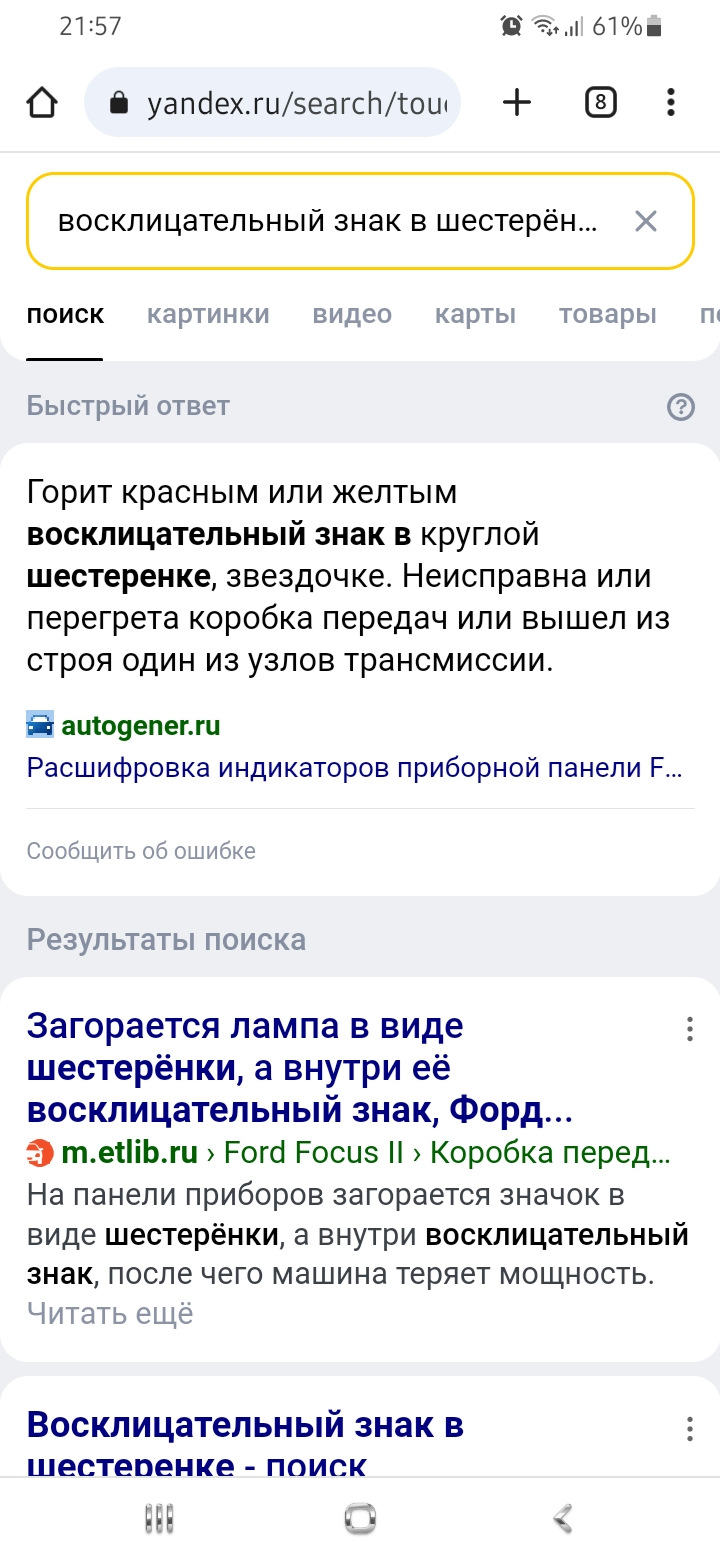720x1560 pixels.
Task: Open help icon next to Быстрый ответ
Action: [680, 406]
